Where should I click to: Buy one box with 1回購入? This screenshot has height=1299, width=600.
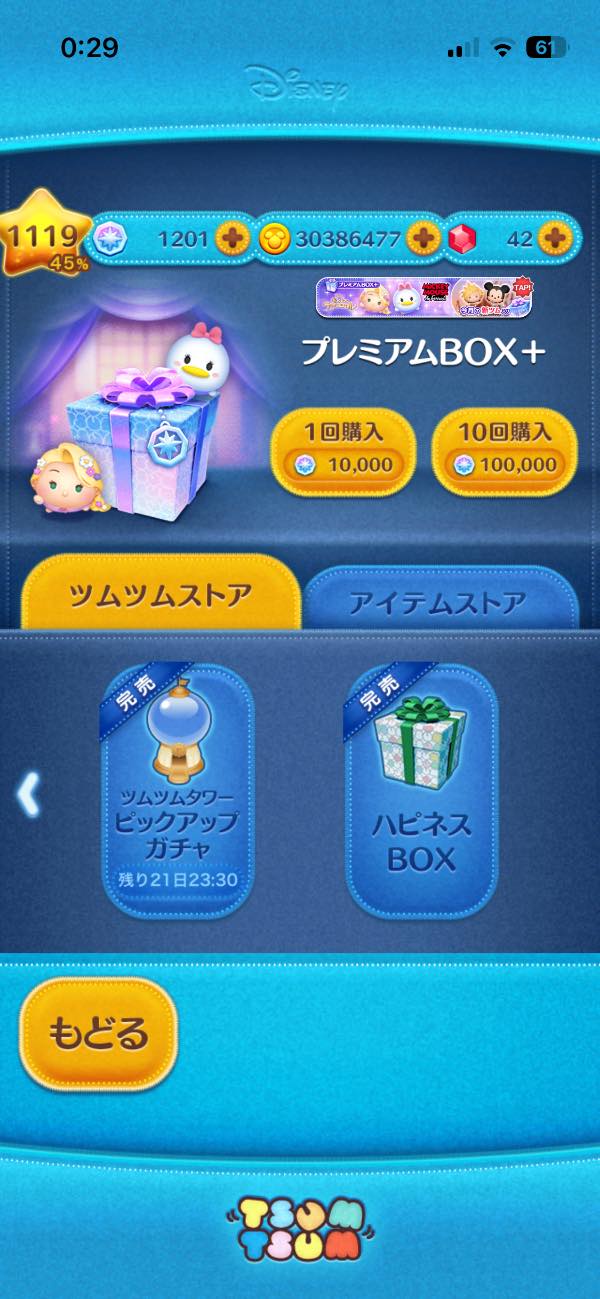[x=344, y=453]
